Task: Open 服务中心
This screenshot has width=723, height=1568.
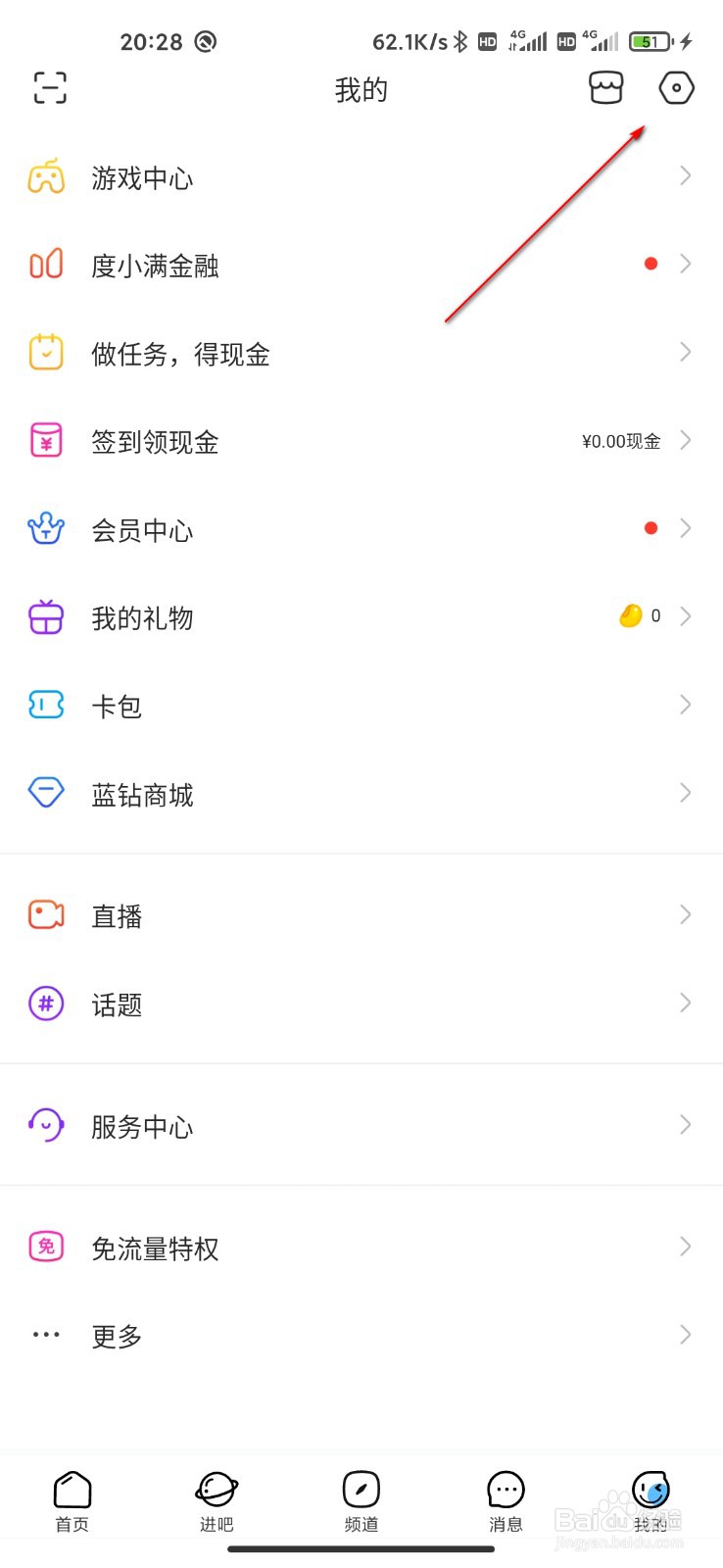Action: click(361, 1126)
